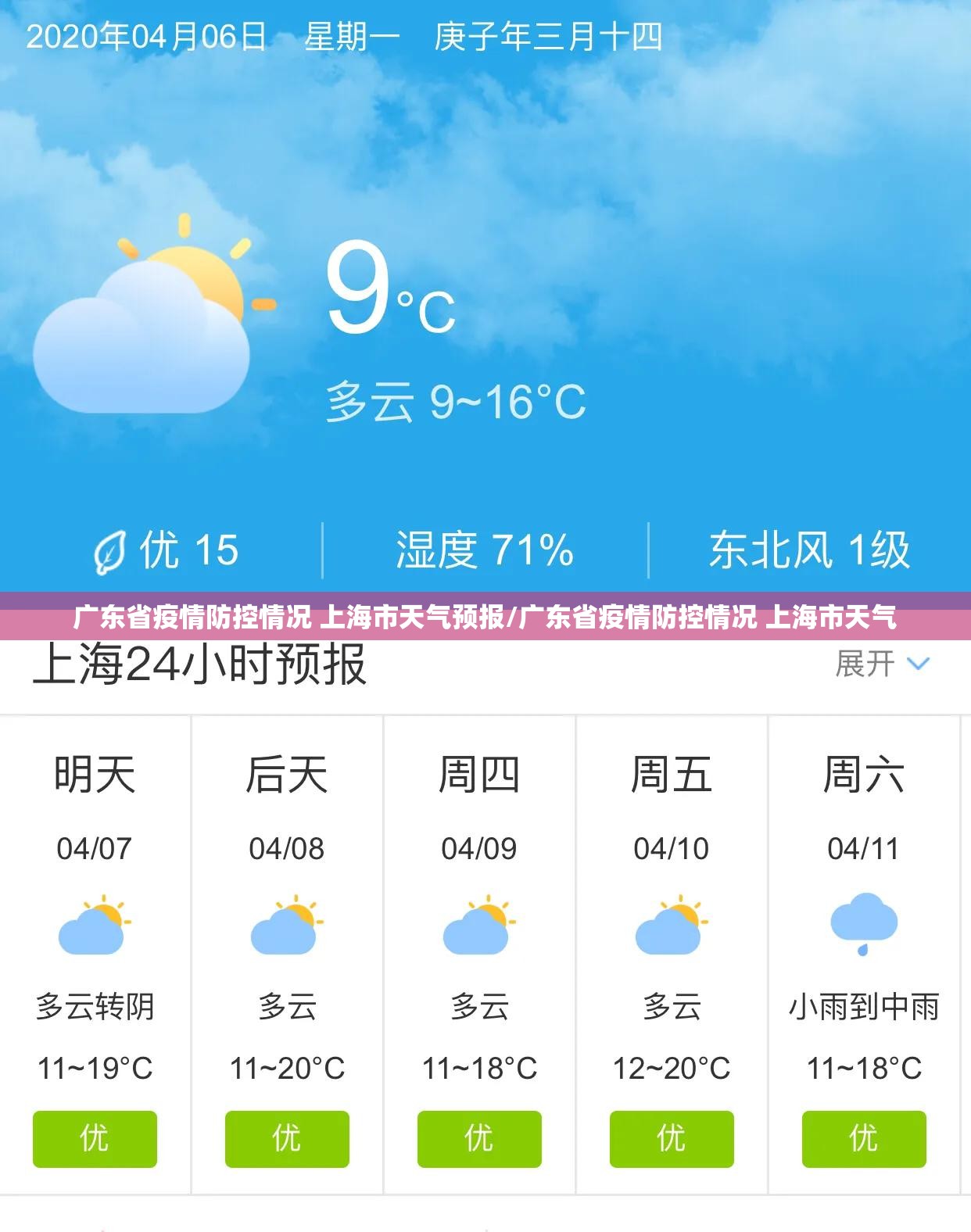This screenshot has height=1232, width=971.
Task: Open Saturday 04/11 rain forecast card
Action: tap(864, 954)
